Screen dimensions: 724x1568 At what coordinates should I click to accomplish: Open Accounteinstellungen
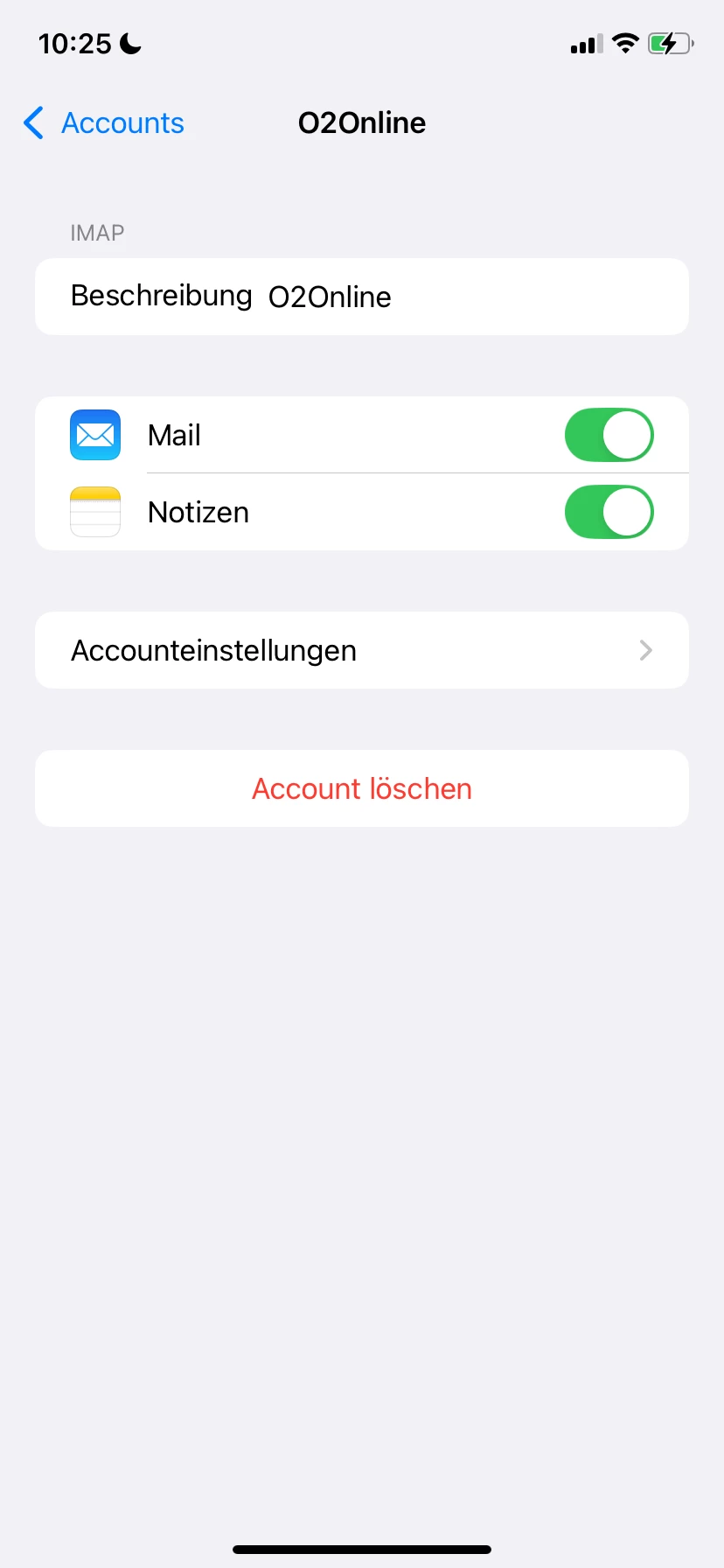click(x=361, y=650)
